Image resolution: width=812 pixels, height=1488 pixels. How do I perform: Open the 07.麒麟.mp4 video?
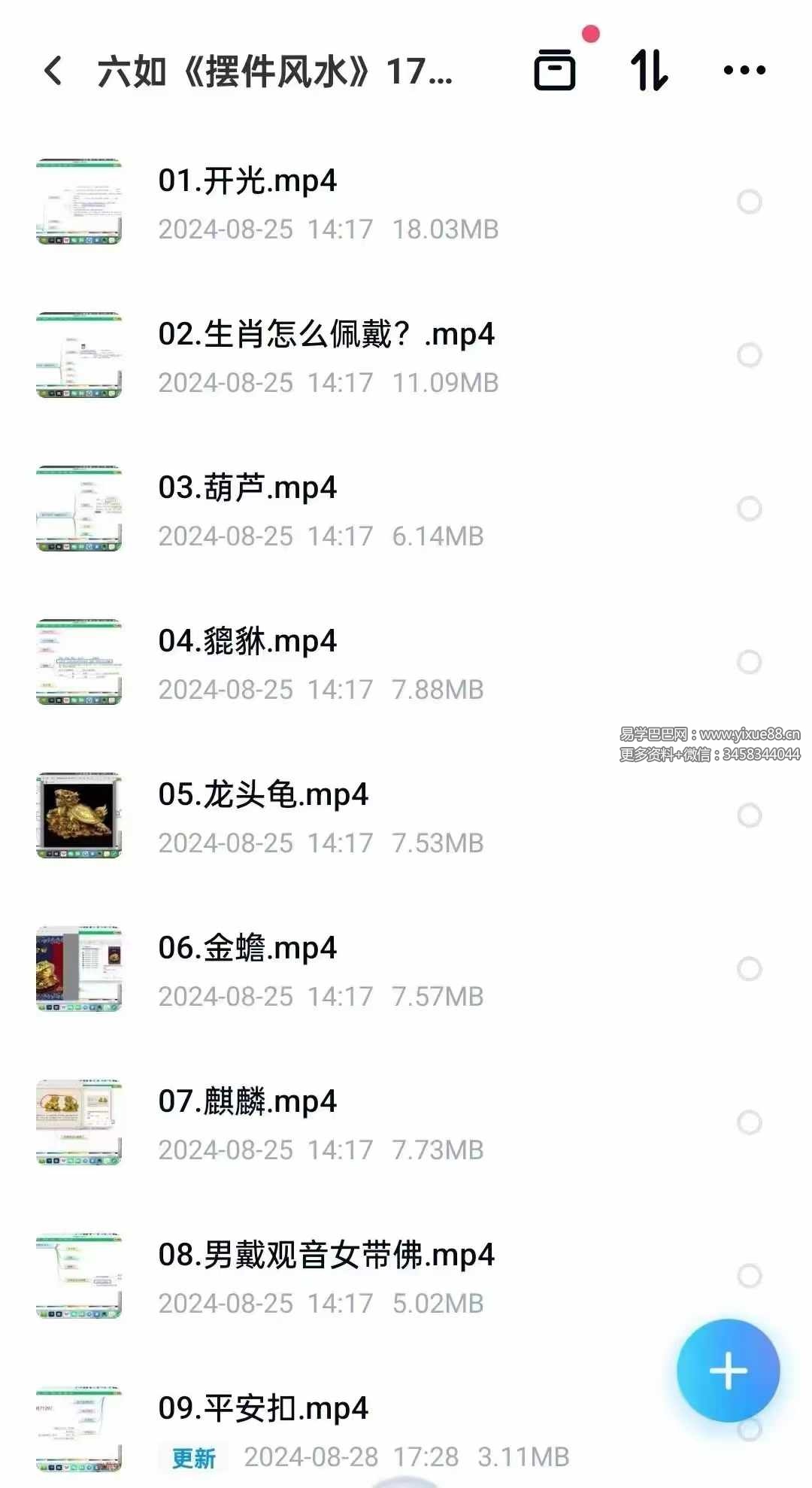[247, 1102]
